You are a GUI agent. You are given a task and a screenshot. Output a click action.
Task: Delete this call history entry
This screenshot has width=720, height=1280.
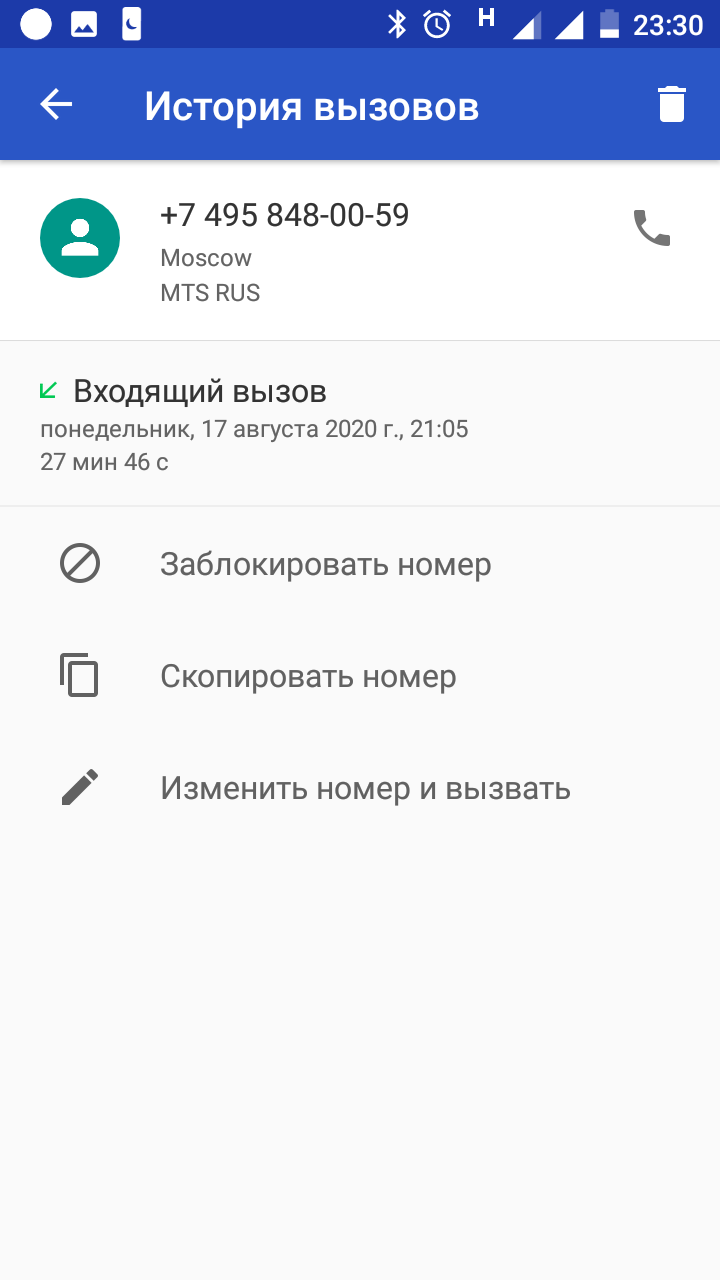pos(671,105)
